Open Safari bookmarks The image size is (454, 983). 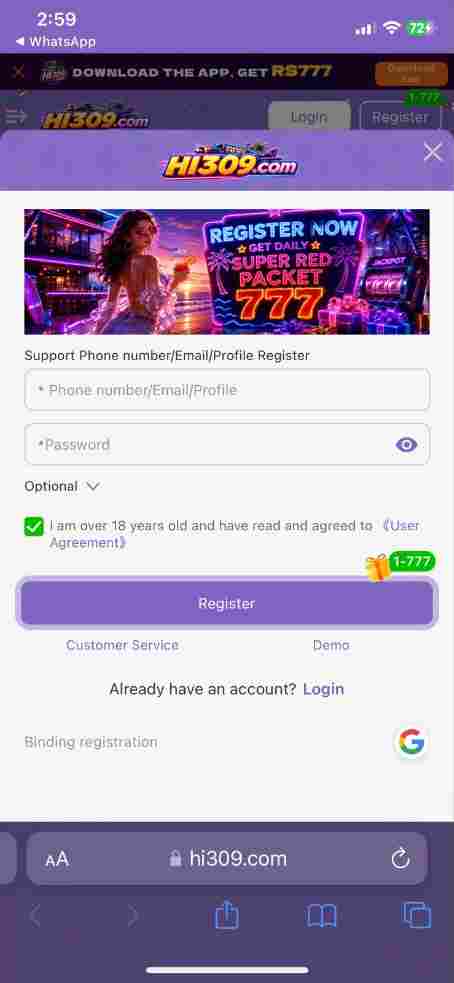click(322, 916)
